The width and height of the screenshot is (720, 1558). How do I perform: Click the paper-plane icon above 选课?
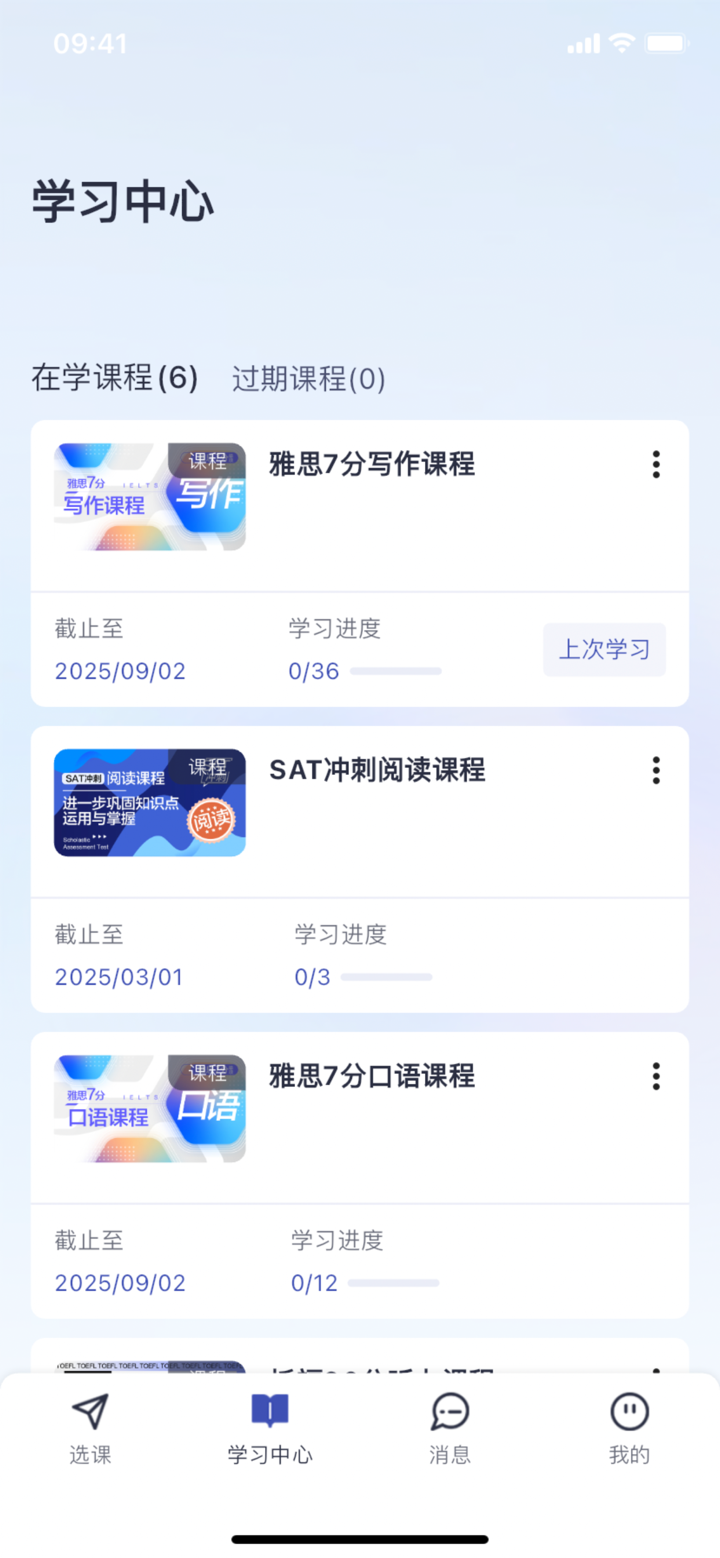[90, 1411]
